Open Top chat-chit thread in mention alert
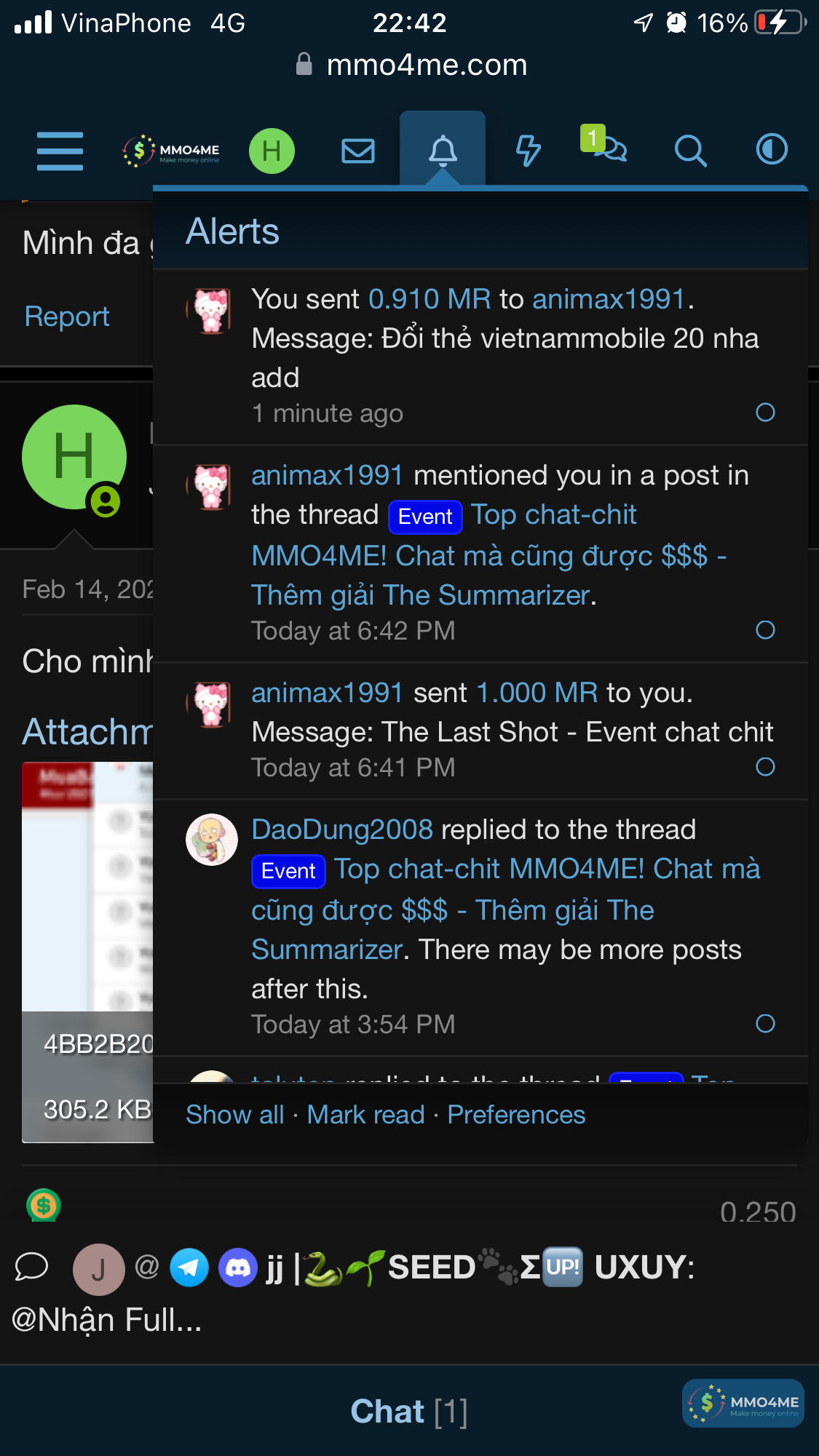 click(x=488, y=556)
